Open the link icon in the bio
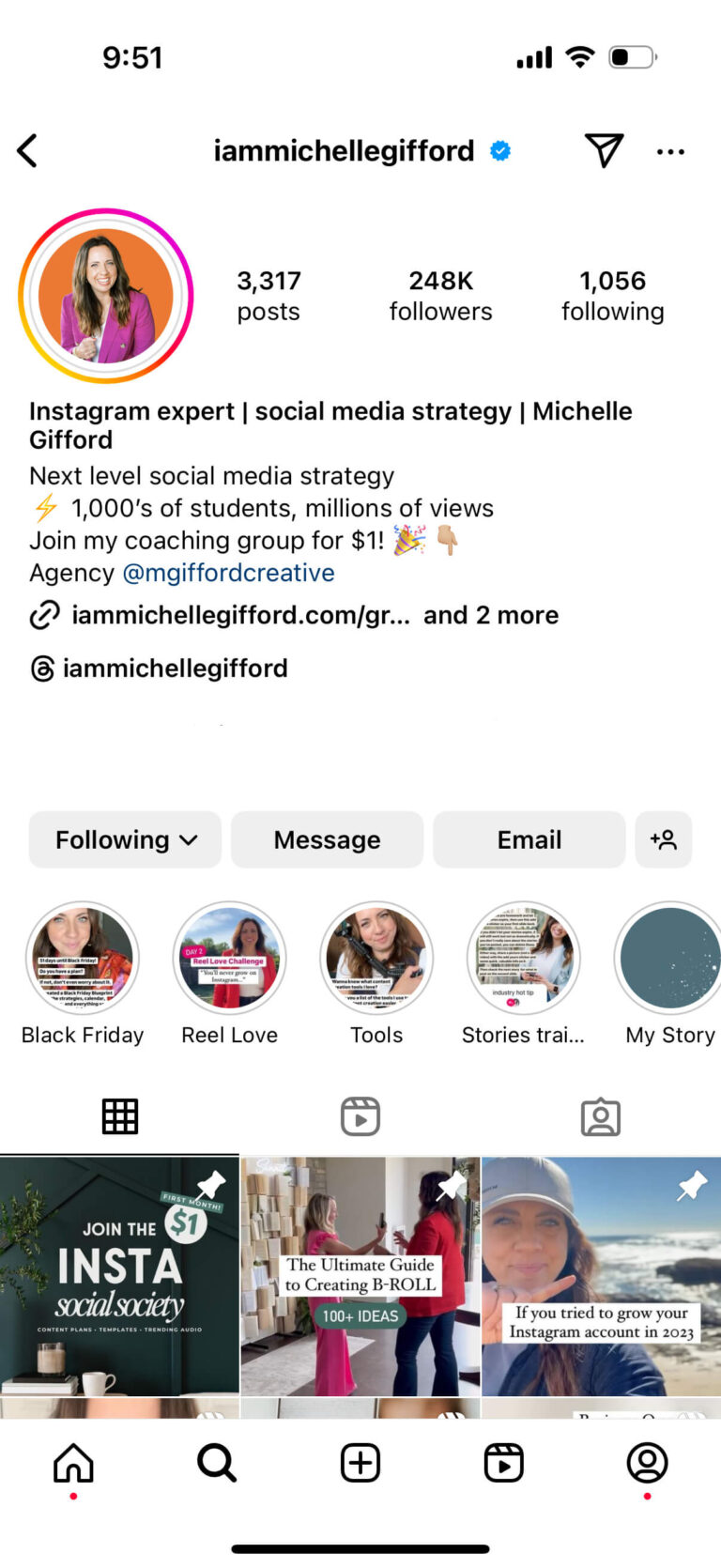The image size is (721, 1568). click(44, 615)
